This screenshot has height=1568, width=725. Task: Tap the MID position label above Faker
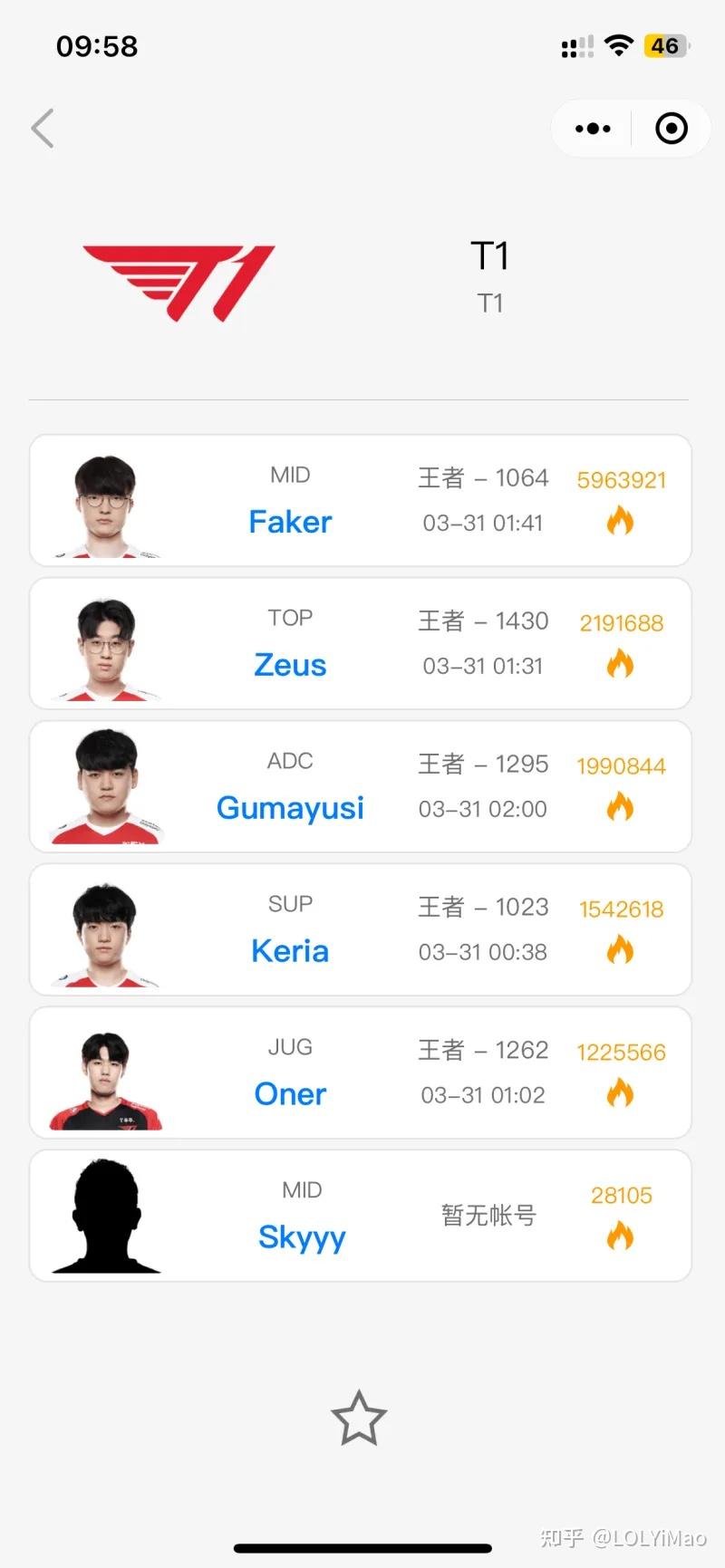click(289, 474)
